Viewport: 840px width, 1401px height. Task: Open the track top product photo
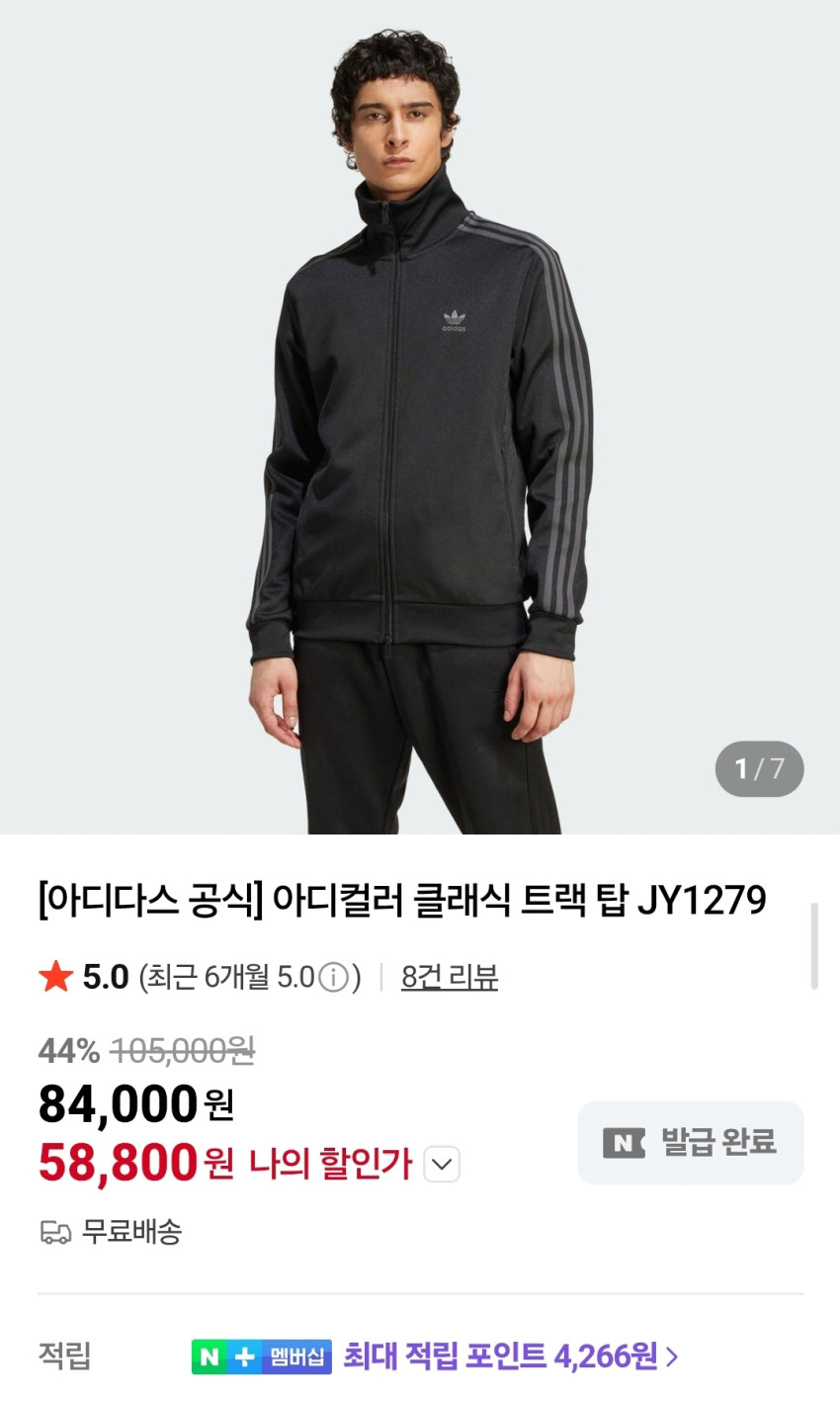coord(420,415)
